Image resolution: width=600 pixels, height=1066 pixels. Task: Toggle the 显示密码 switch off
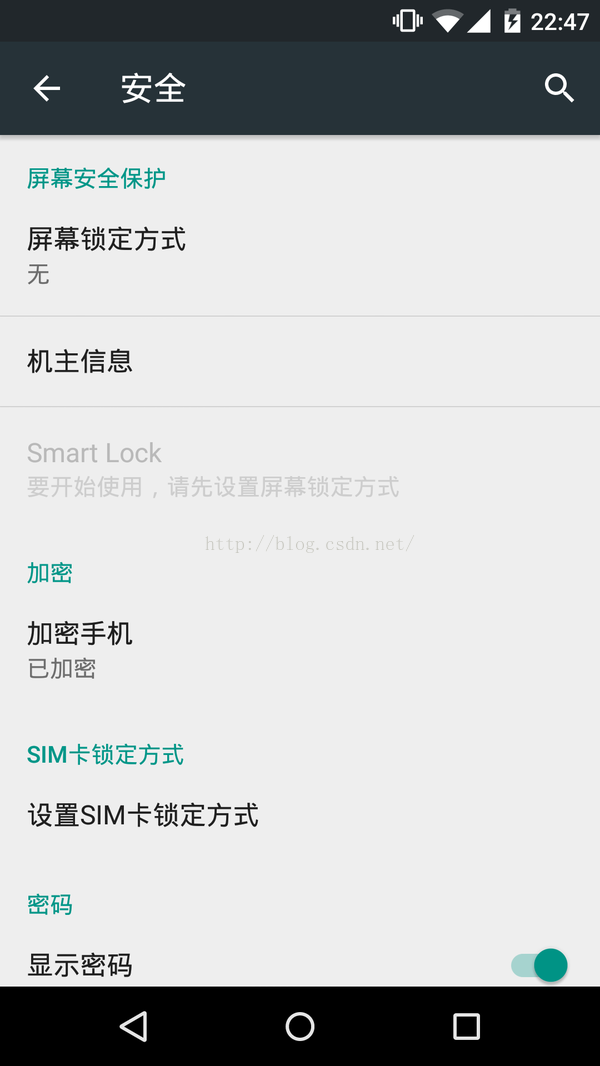coord(540,965)
